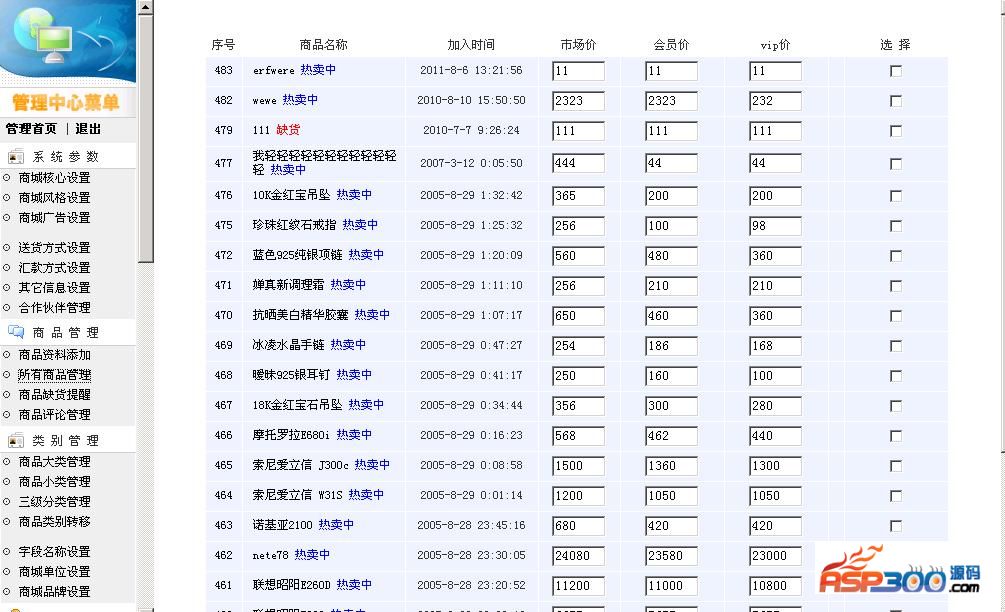Open 商品缺货提醒

(x=54, y=395)
